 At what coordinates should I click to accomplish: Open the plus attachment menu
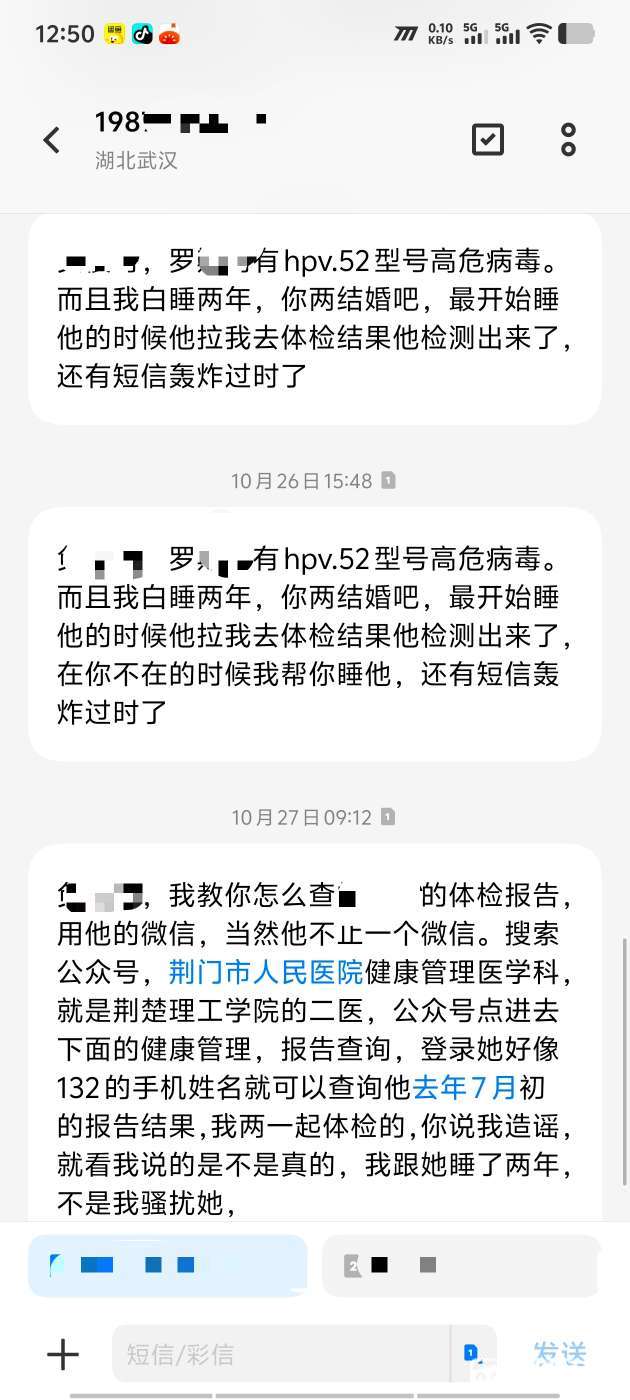63,1354
